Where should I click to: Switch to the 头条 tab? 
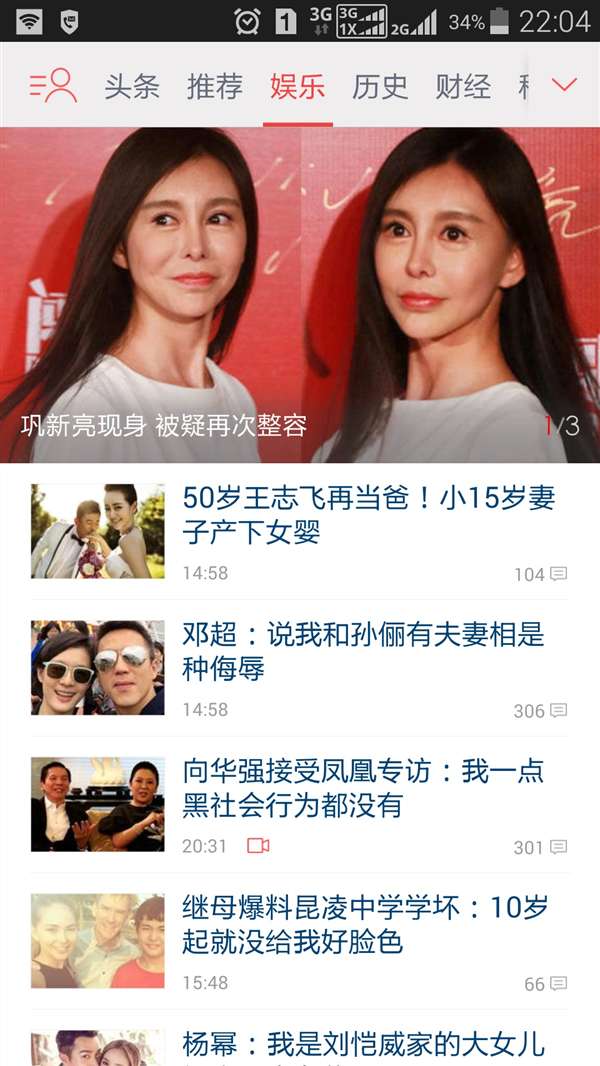coord(132,87)
